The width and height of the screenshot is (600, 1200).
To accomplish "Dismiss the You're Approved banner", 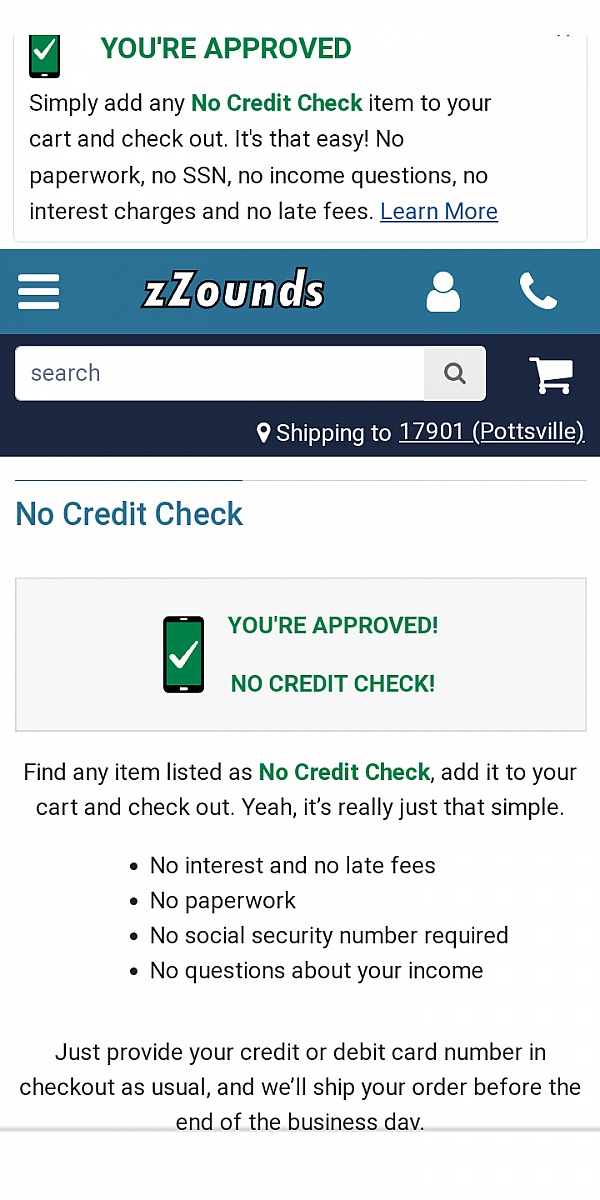I will (562, 35).
